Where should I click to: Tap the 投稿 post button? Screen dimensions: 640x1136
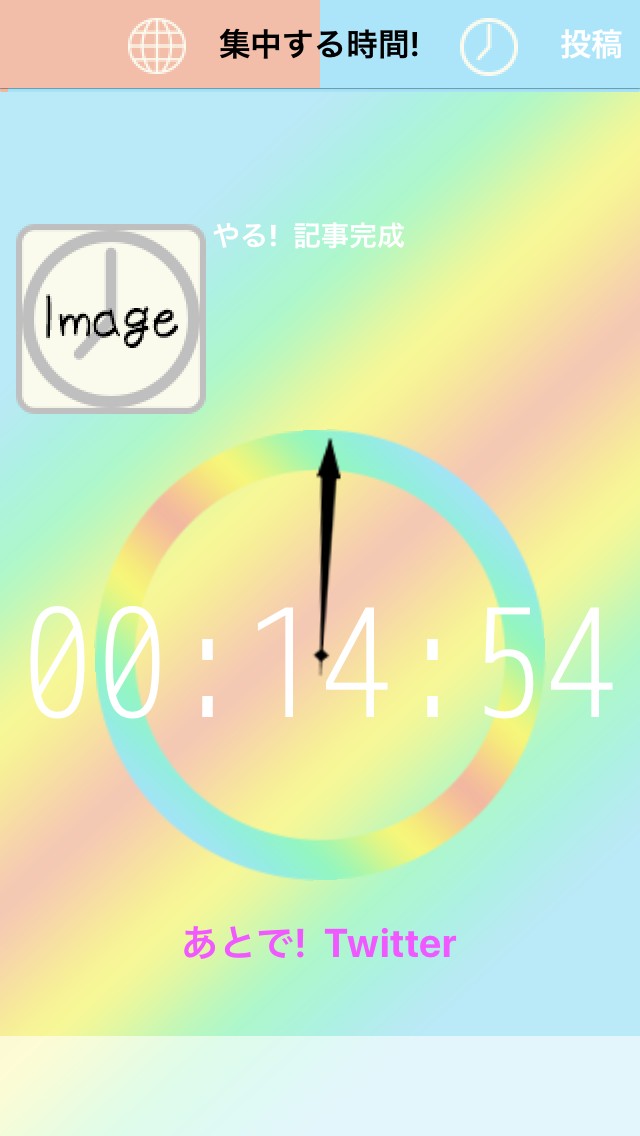tap(591, 45)
